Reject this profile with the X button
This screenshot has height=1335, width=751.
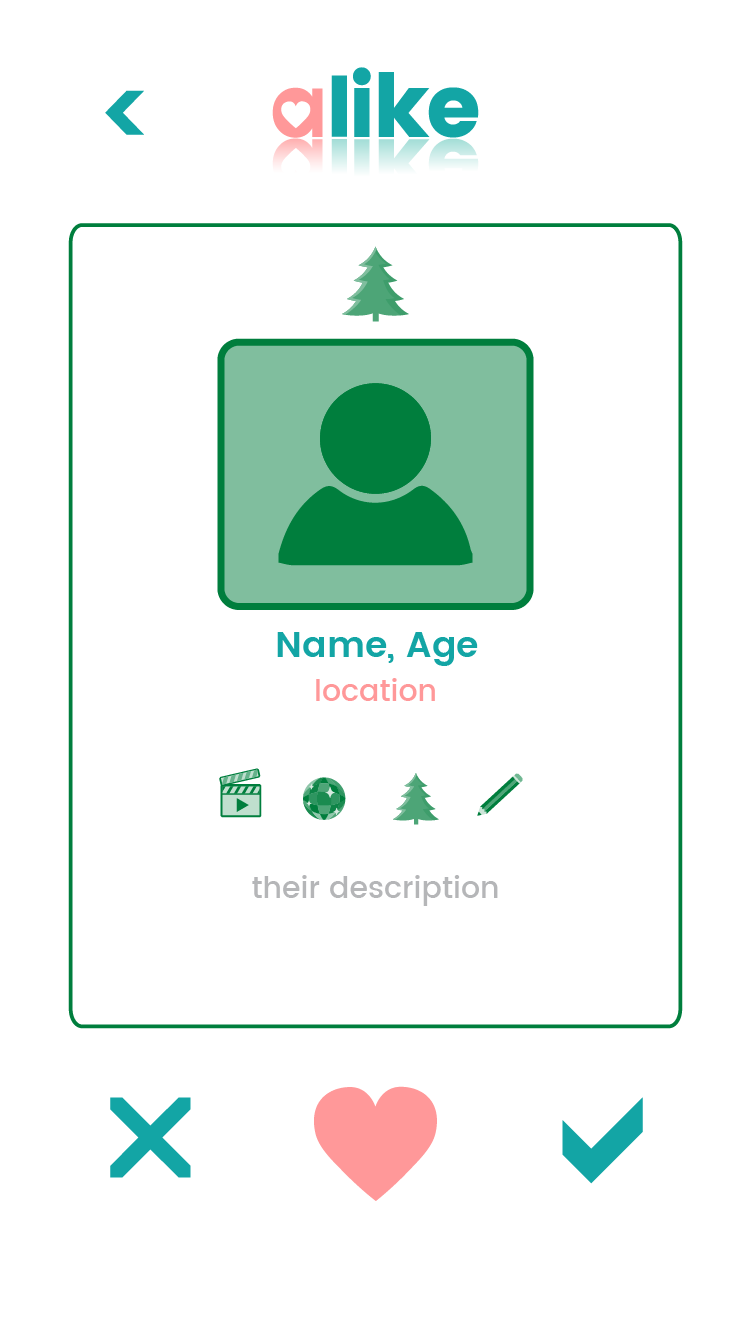tap(150, 1137)
